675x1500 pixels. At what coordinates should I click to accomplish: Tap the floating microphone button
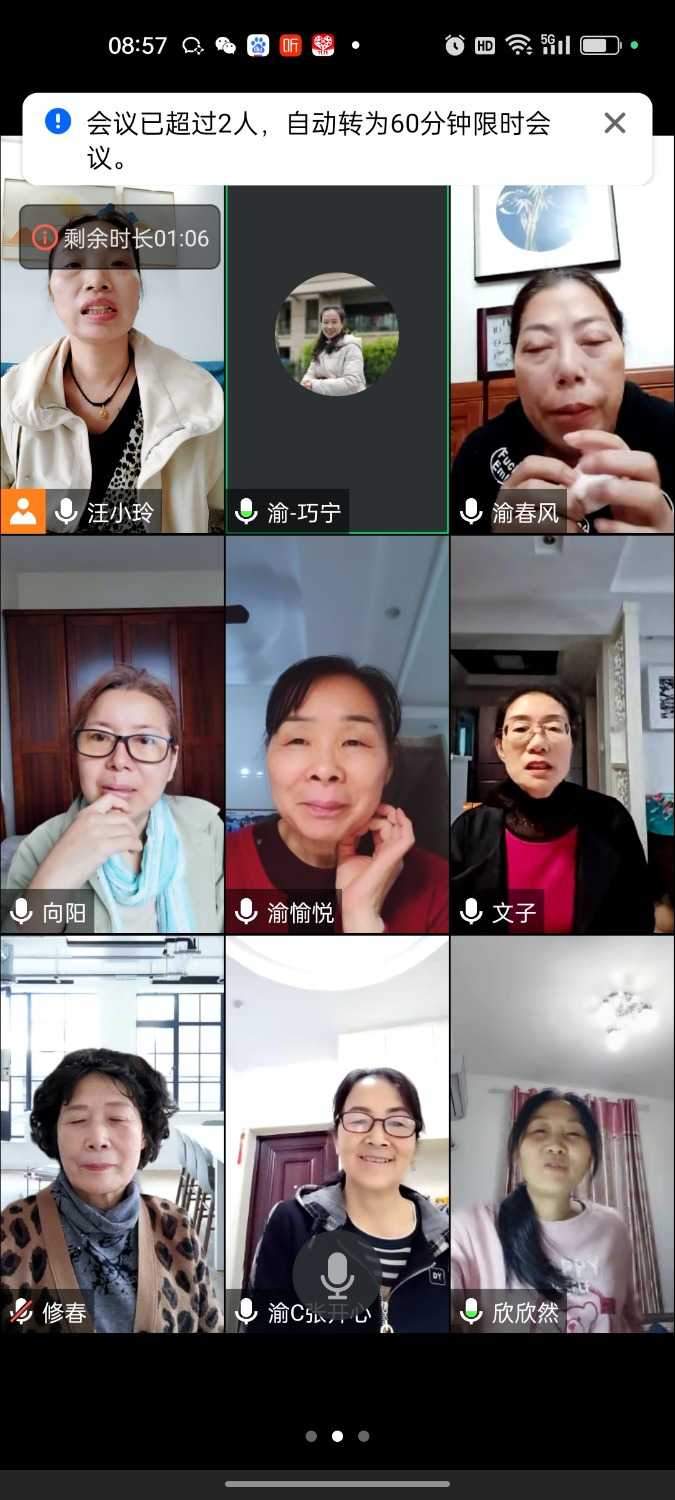(337, 1275)
